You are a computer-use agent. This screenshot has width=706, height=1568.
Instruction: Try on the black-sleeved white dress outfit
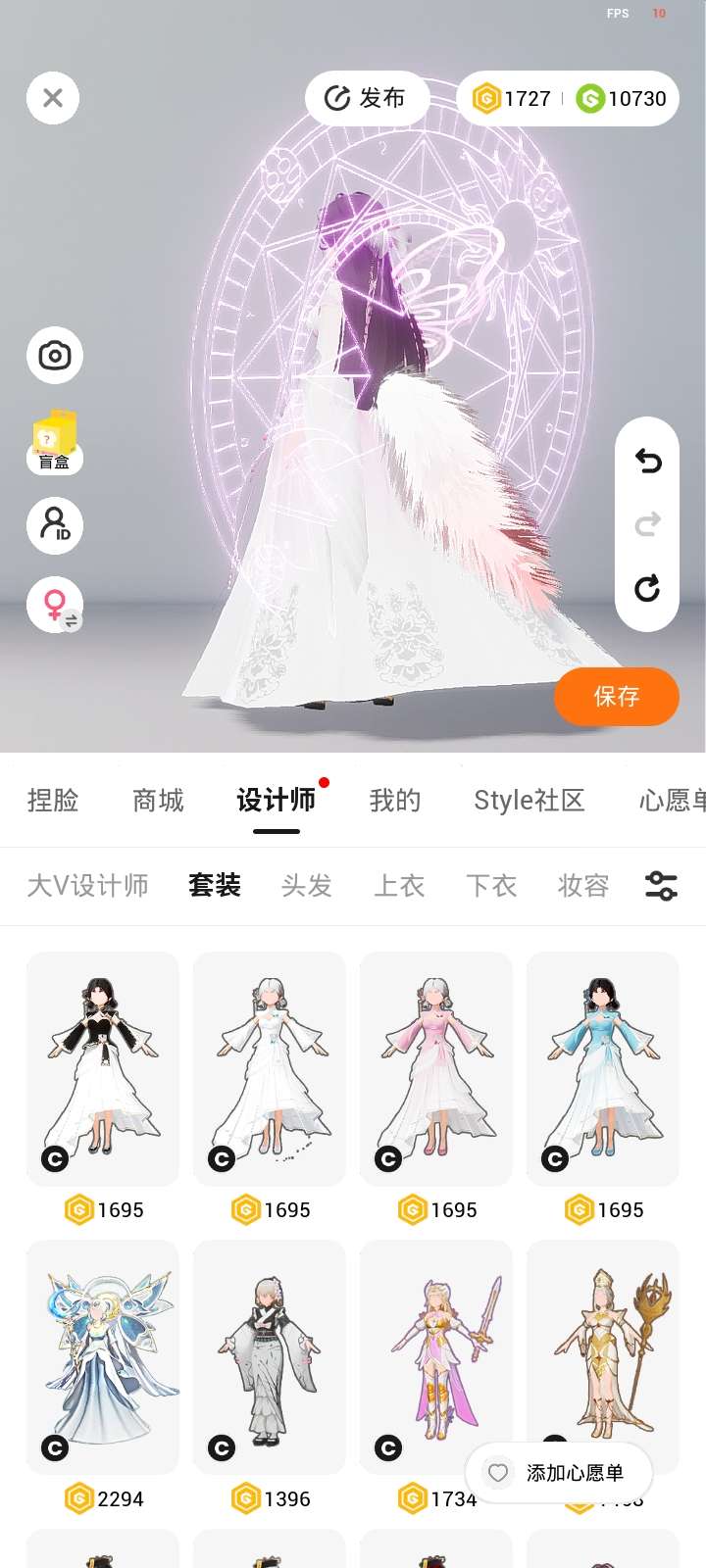[x=103, y=1068]
